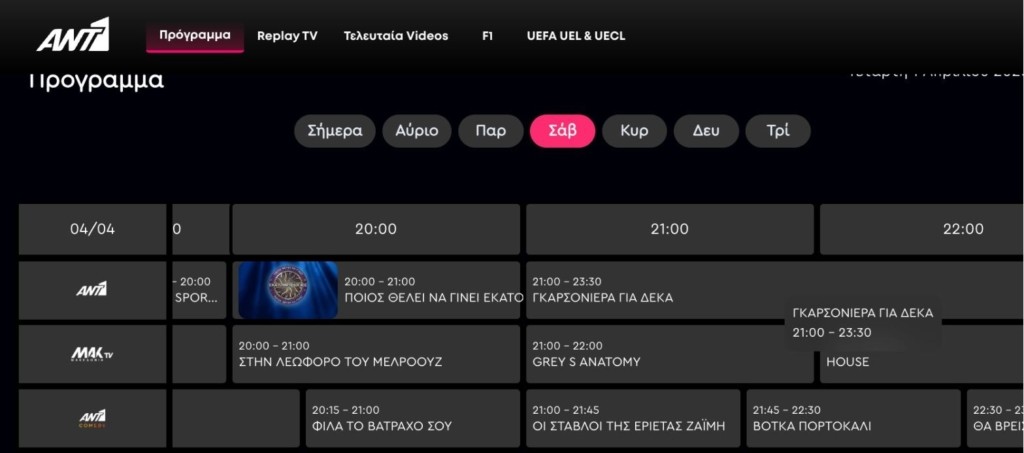The width and height of the screenshot is (1024, 453).
Task: Select the Σήμερα day chip
Action: [x=335, y=131]
